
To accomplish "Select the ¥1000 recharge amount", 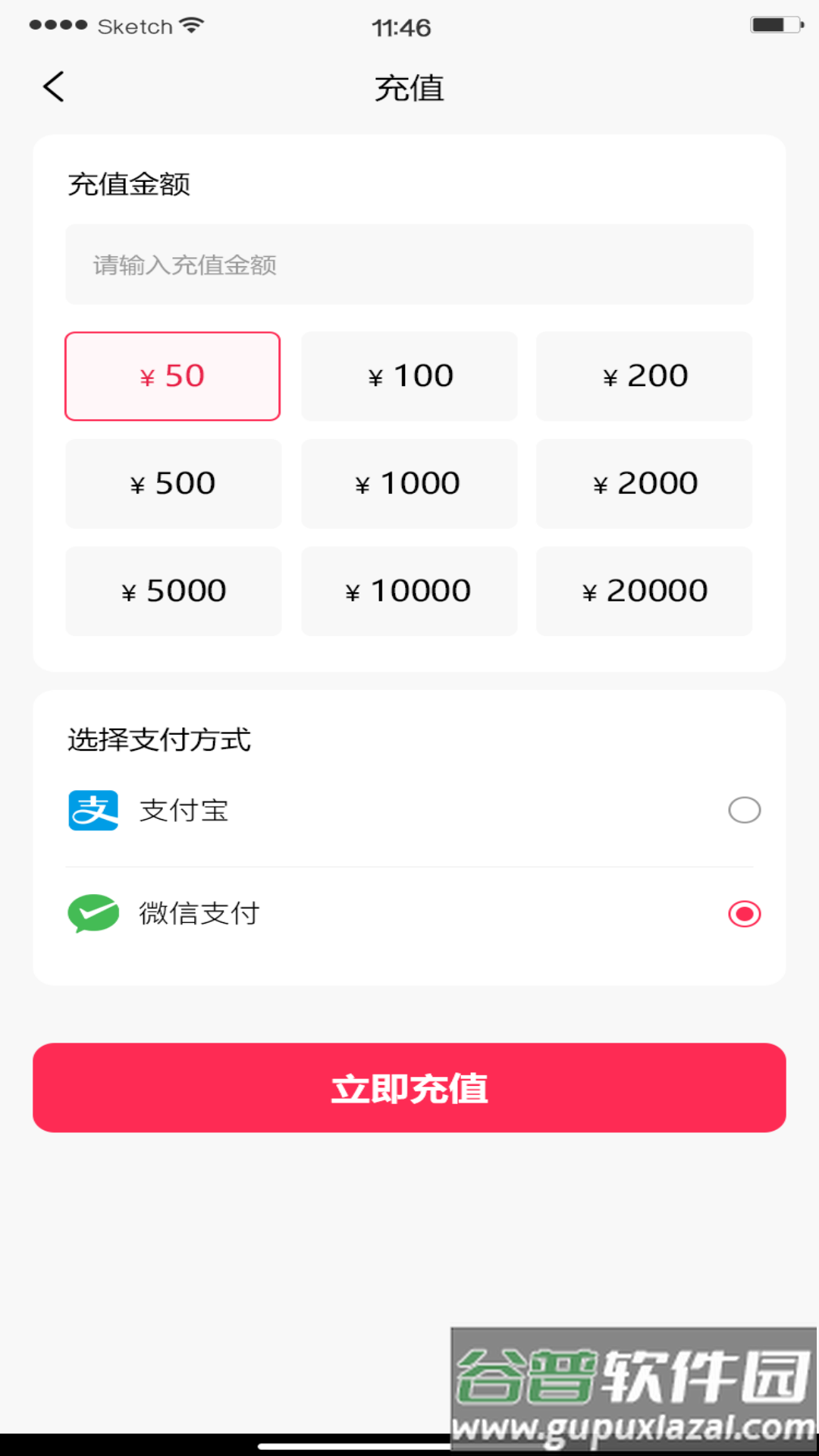I will (409, 483).
